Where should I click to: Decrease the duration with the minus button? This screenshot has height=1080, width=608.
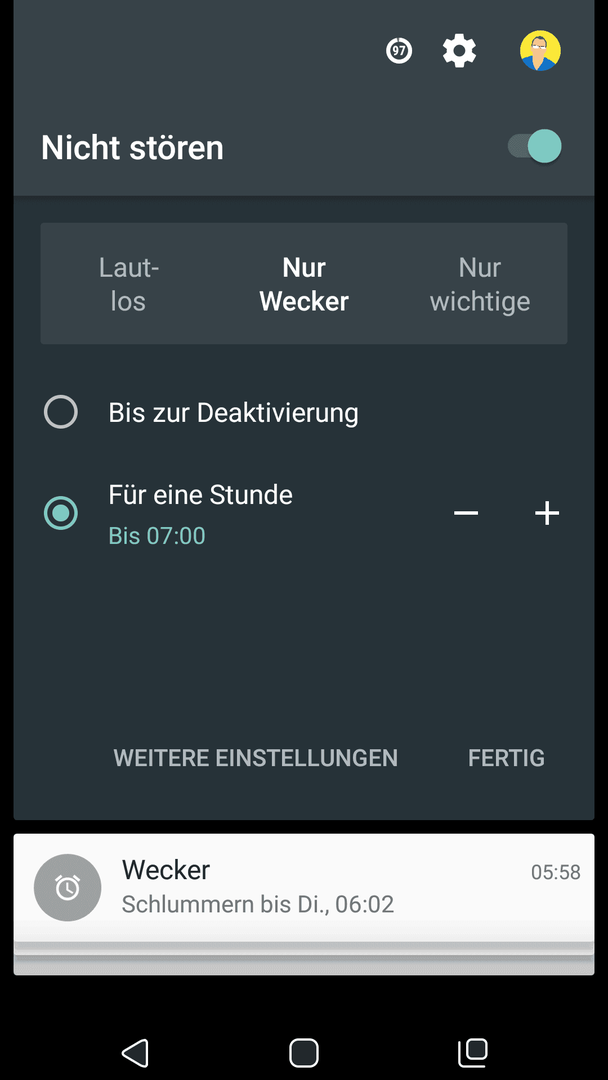click(x=466, y=513)
